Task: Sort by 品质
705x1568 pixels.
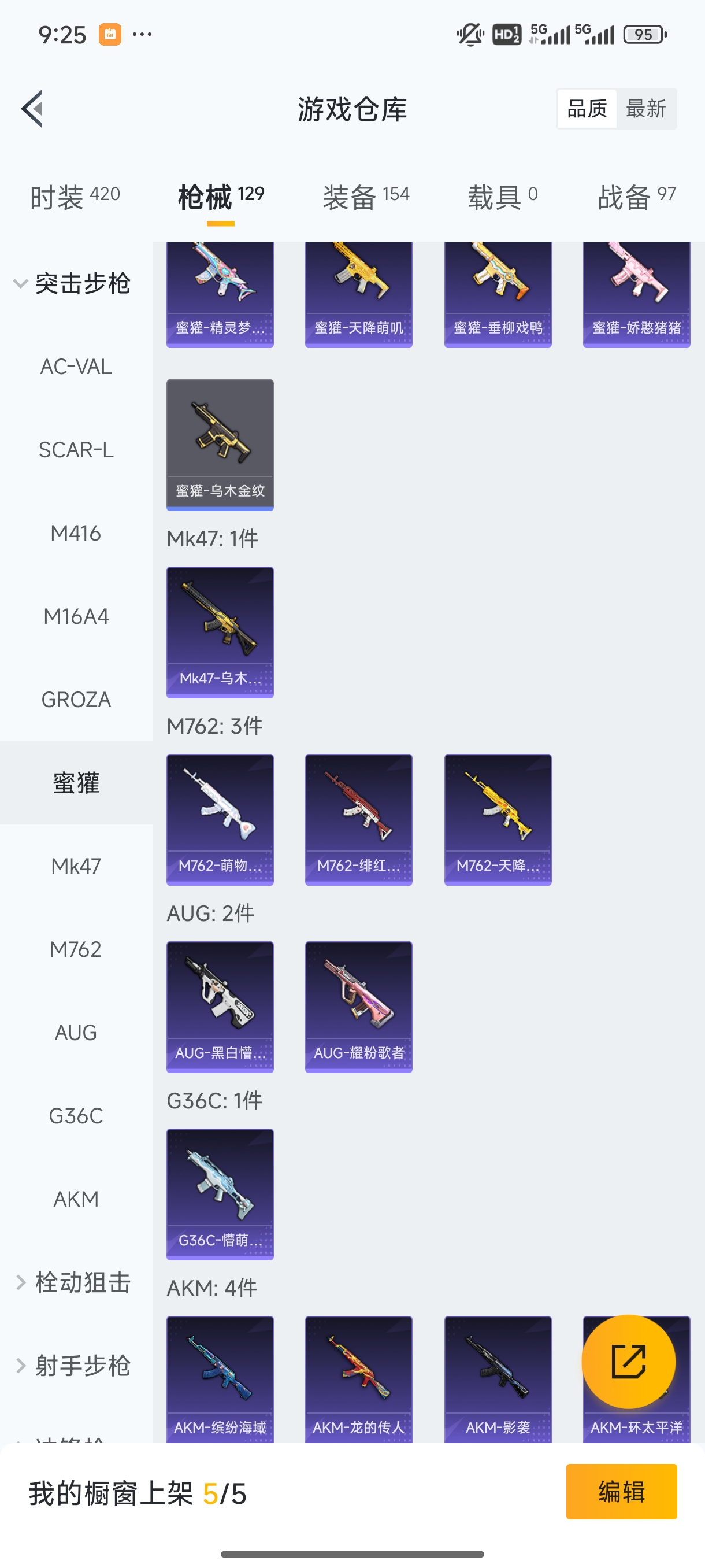Action: (x=587, y=109)
